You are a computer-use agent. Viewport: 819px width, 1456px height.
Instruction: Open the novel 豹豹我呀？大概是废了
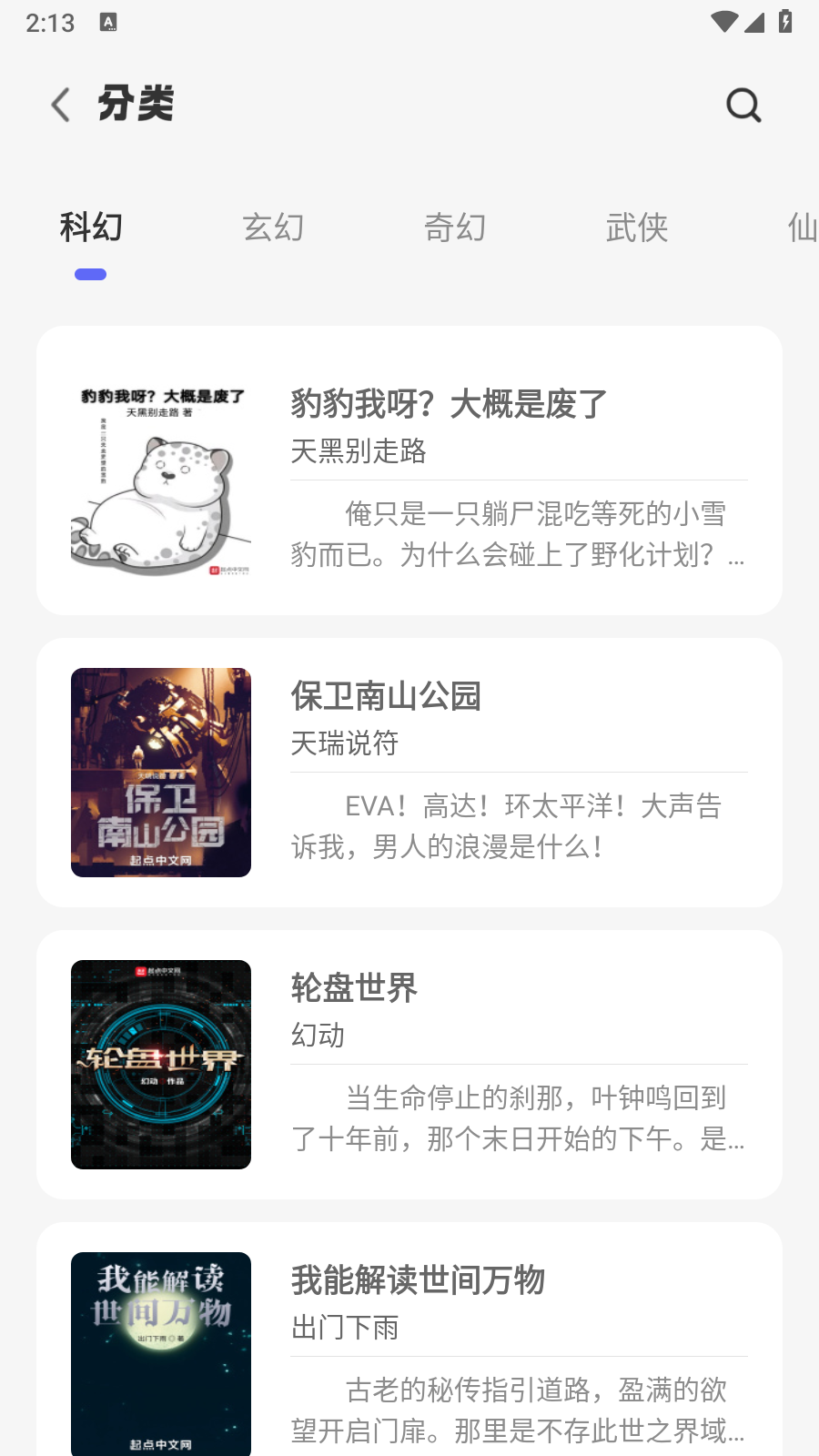pos(448,403)
